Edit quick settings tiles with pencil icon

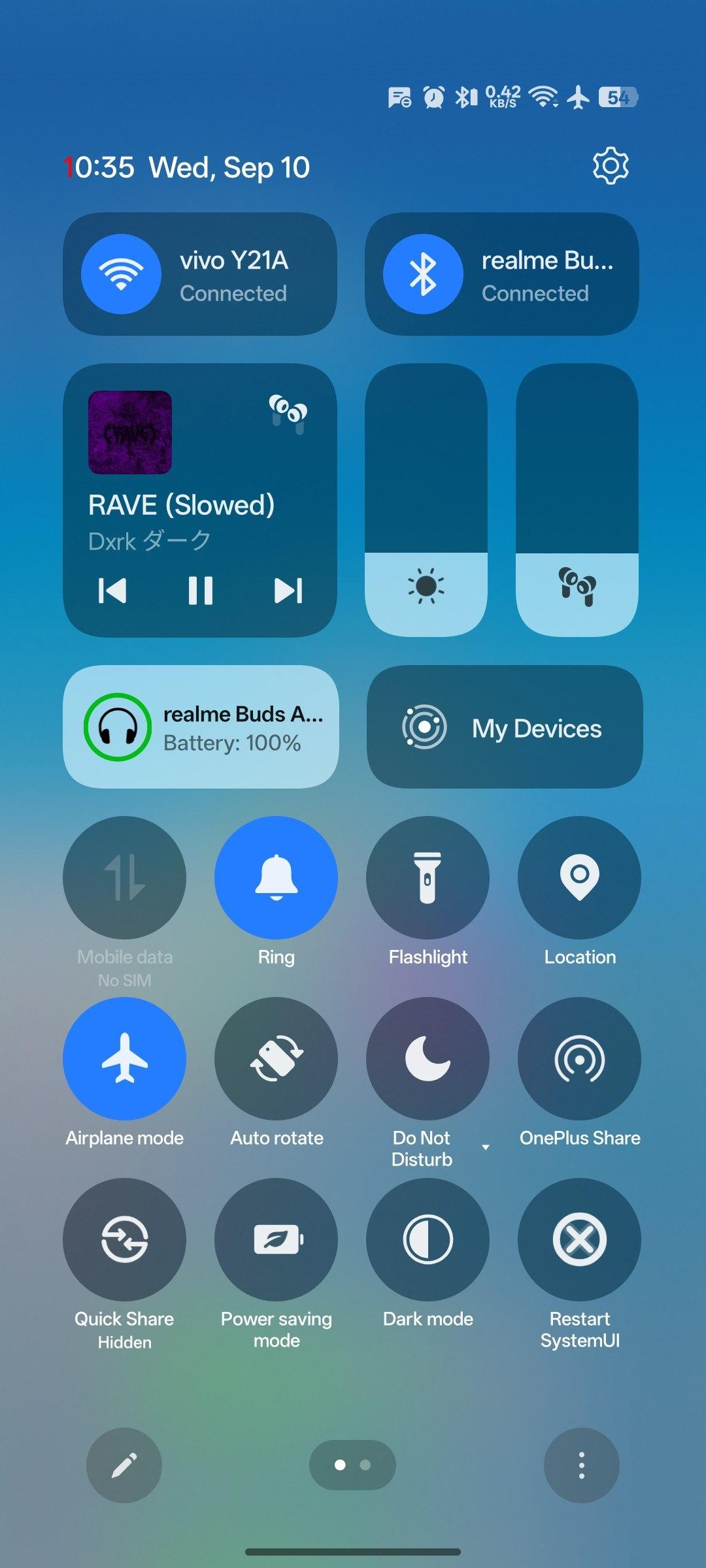124,1465
